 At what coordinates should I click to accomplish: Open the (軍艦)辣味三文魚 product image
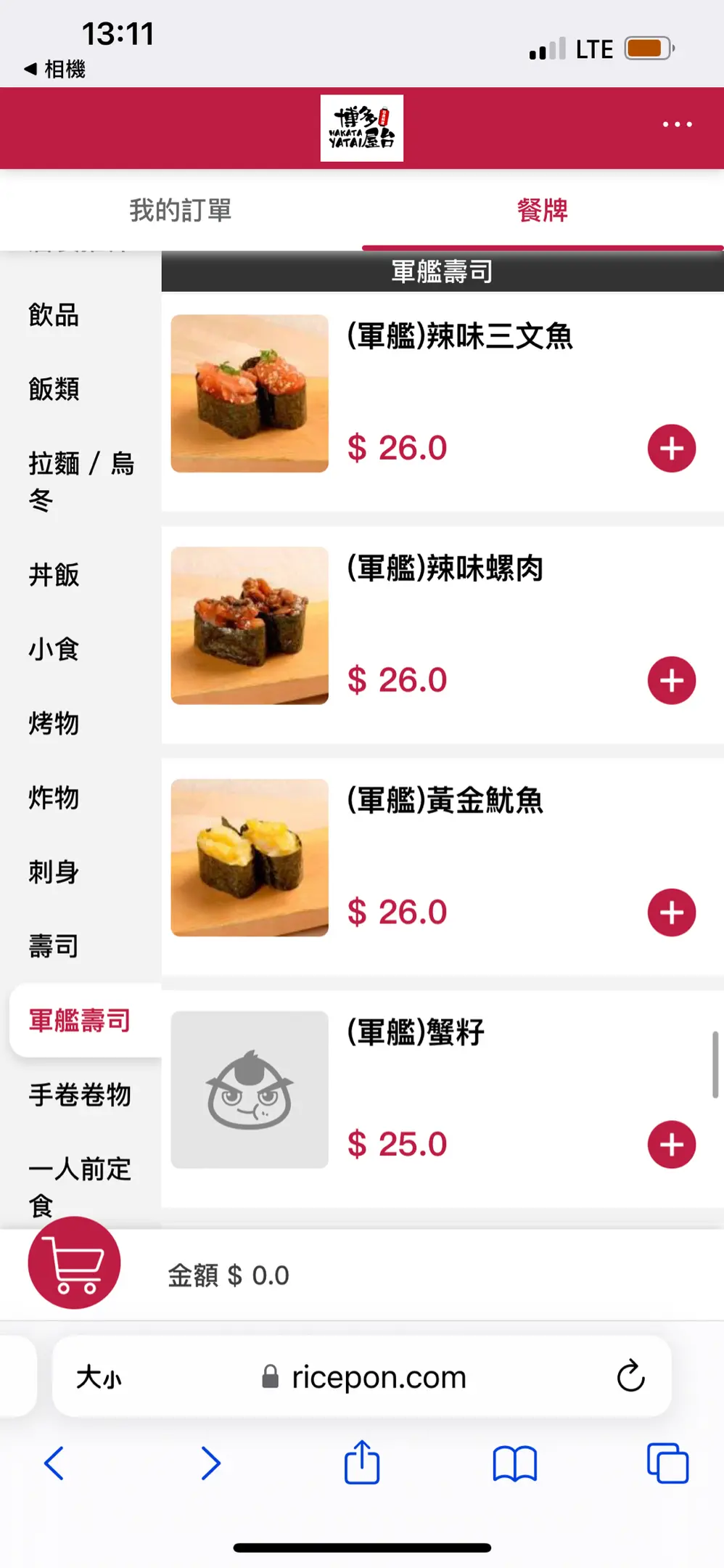(250, 393)
